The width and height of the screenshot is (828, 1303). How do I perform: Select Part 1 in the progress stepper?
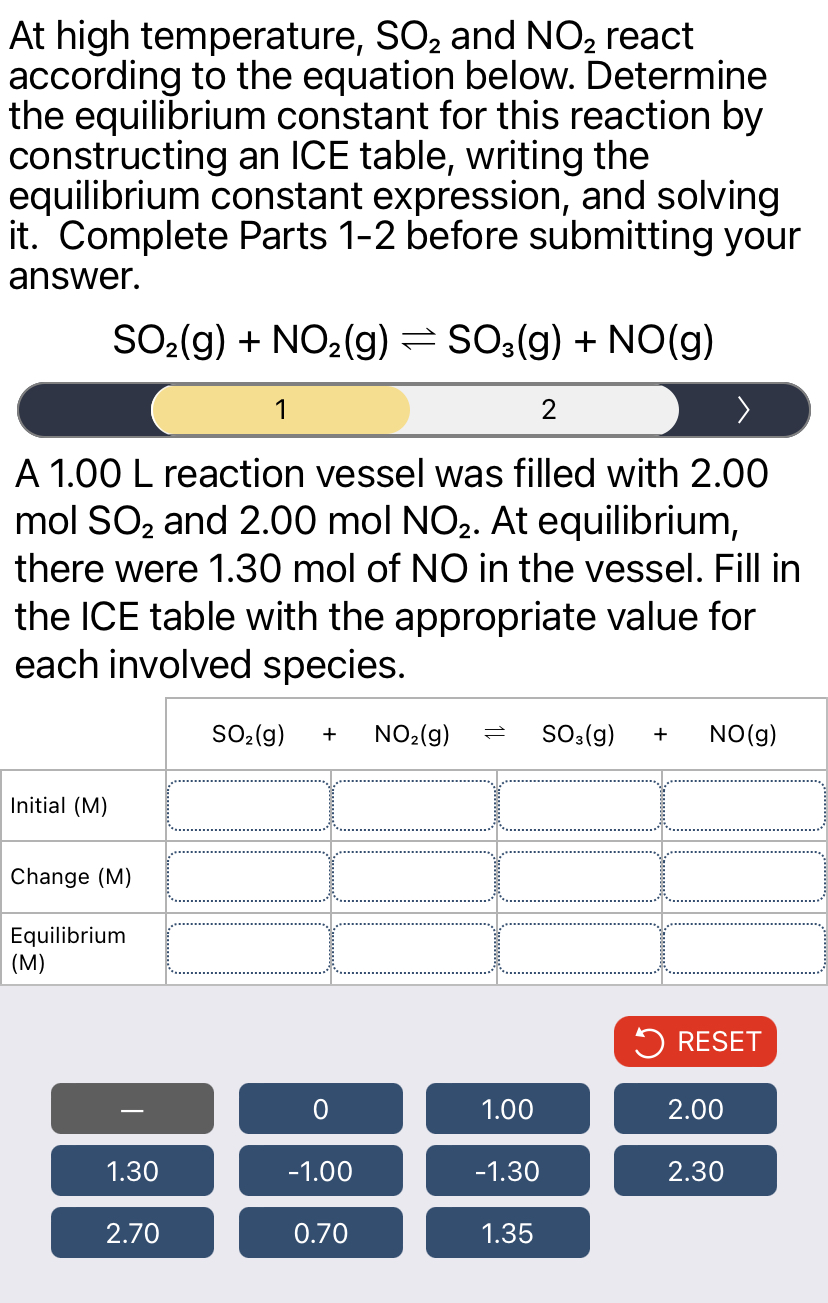281,409
